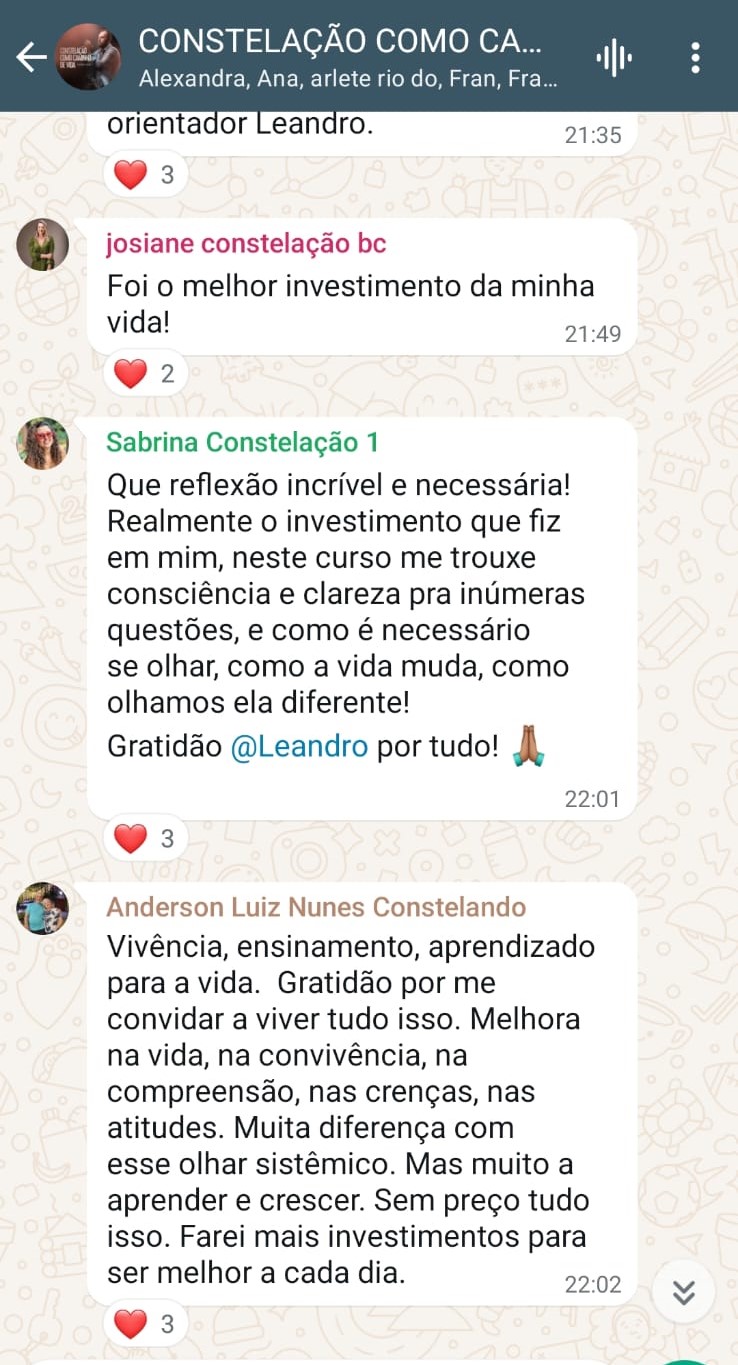This screenshot has height=1365, width=738.
Task: Tap the folded hands emoji in Sabrina's message
Action: click(x=530, y=746)
